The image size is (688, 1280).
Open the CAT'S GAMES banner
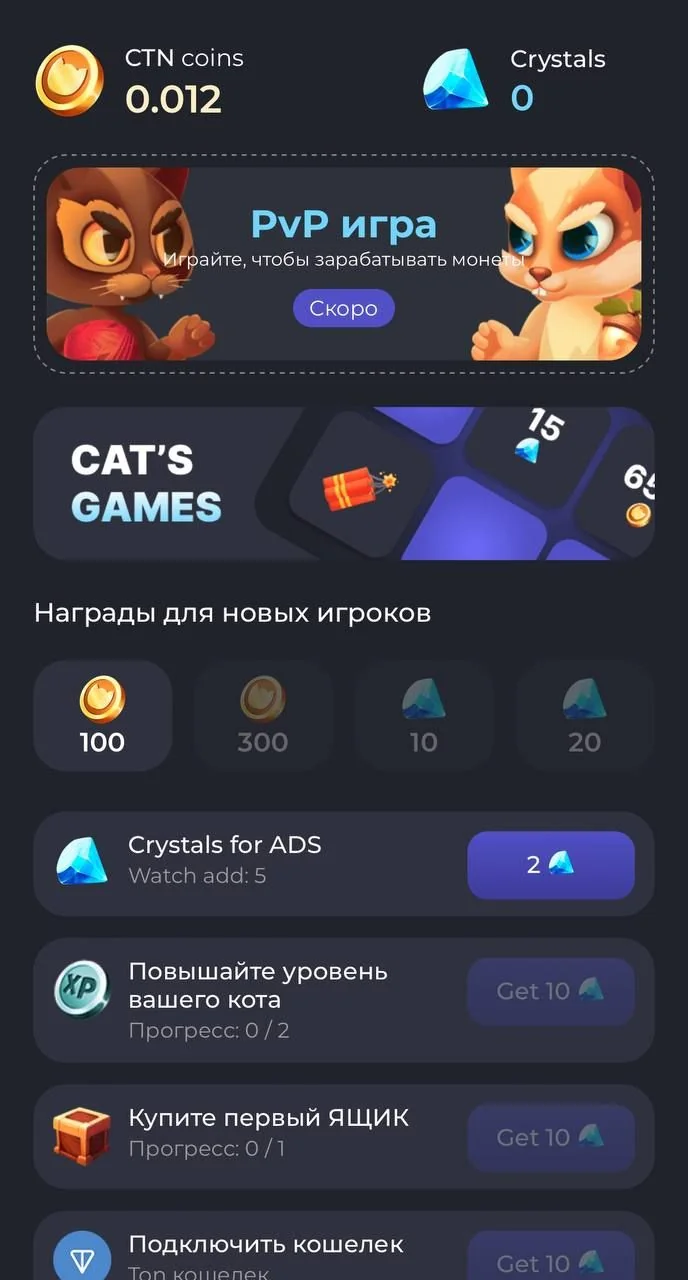[x=344, y=483]
